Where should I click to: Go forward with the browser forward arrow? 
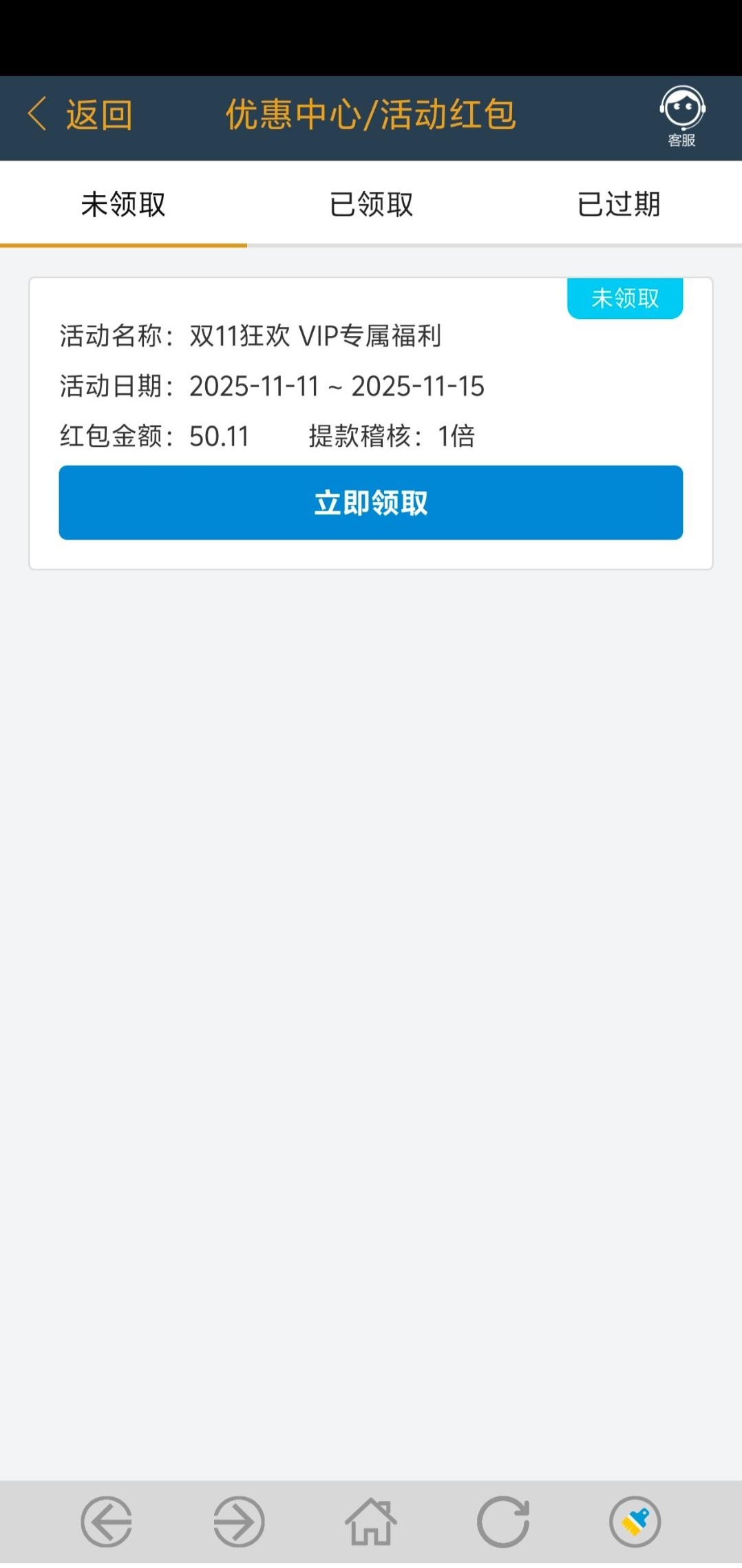click(239, 1522)
